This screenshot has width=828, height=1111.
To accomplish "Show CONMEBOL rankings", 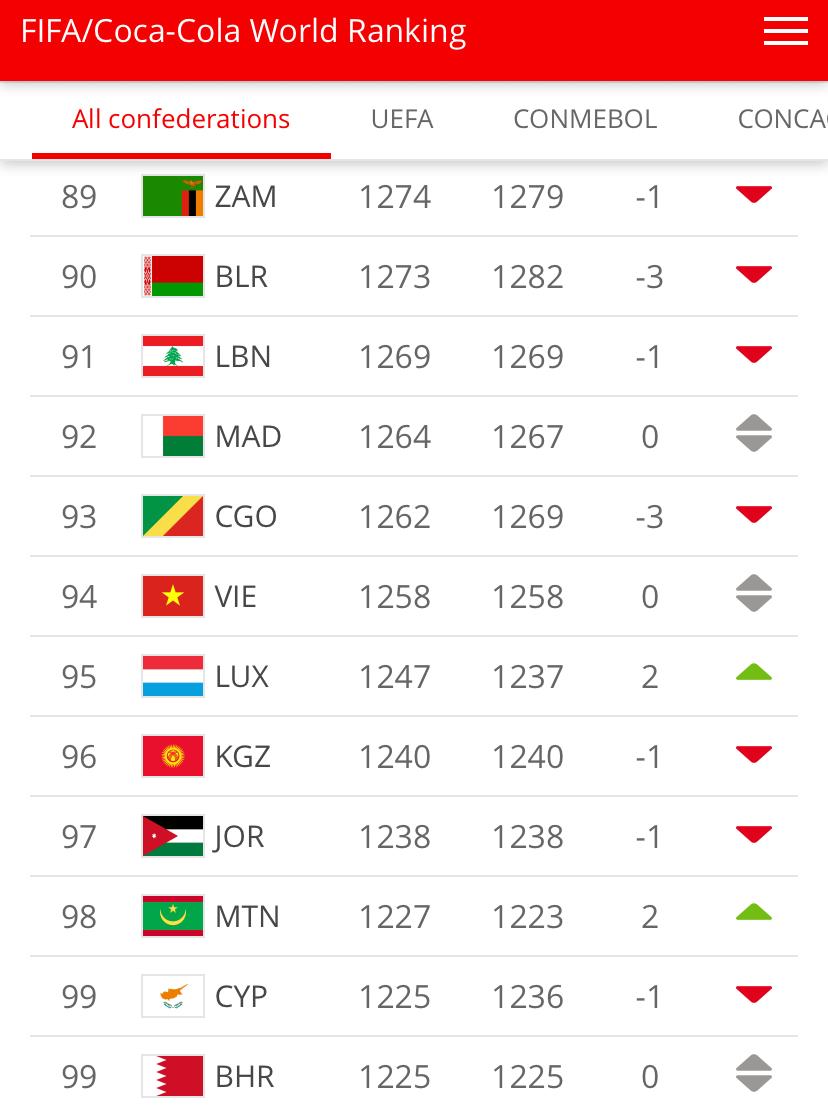I will [585, 119].
